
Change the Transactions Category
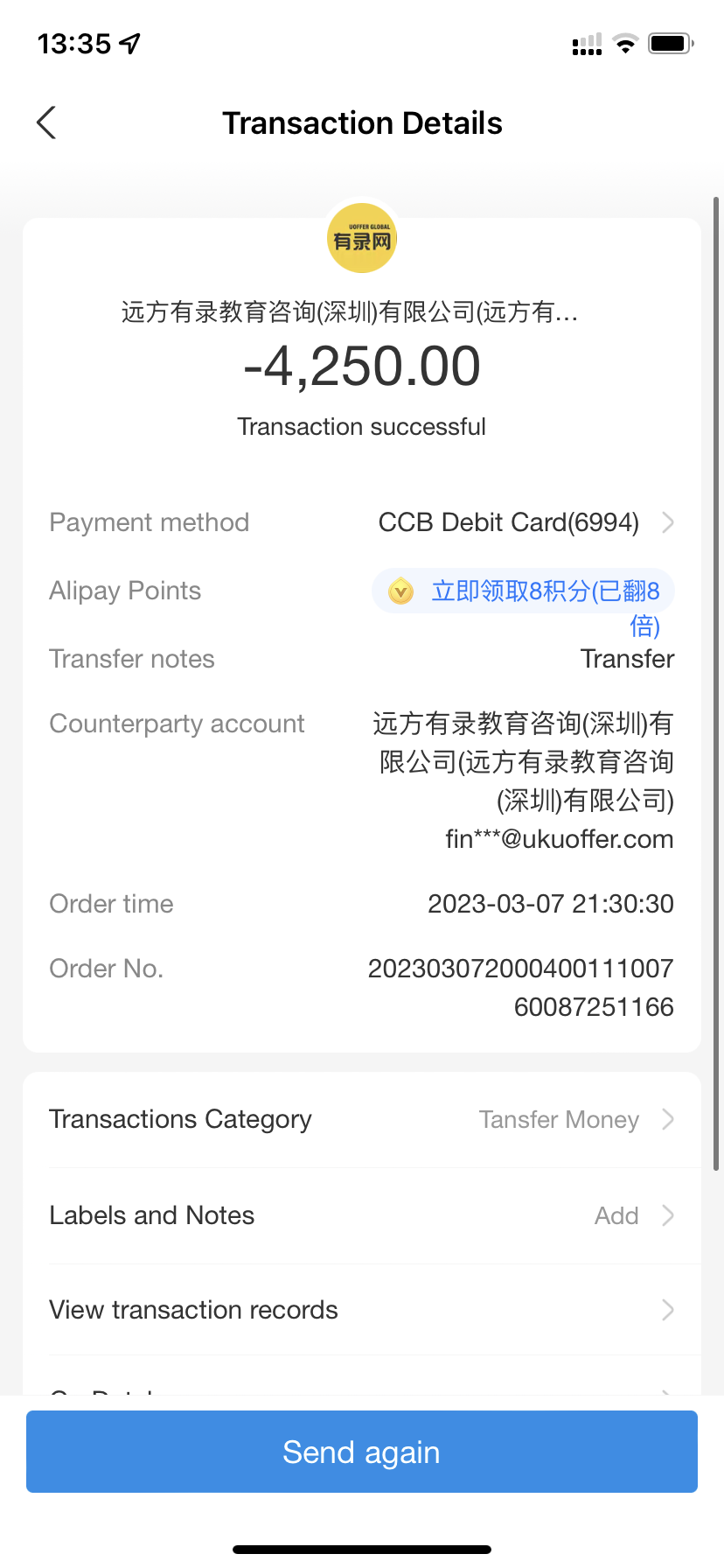pyautogui.click(x=362, y=1120)
